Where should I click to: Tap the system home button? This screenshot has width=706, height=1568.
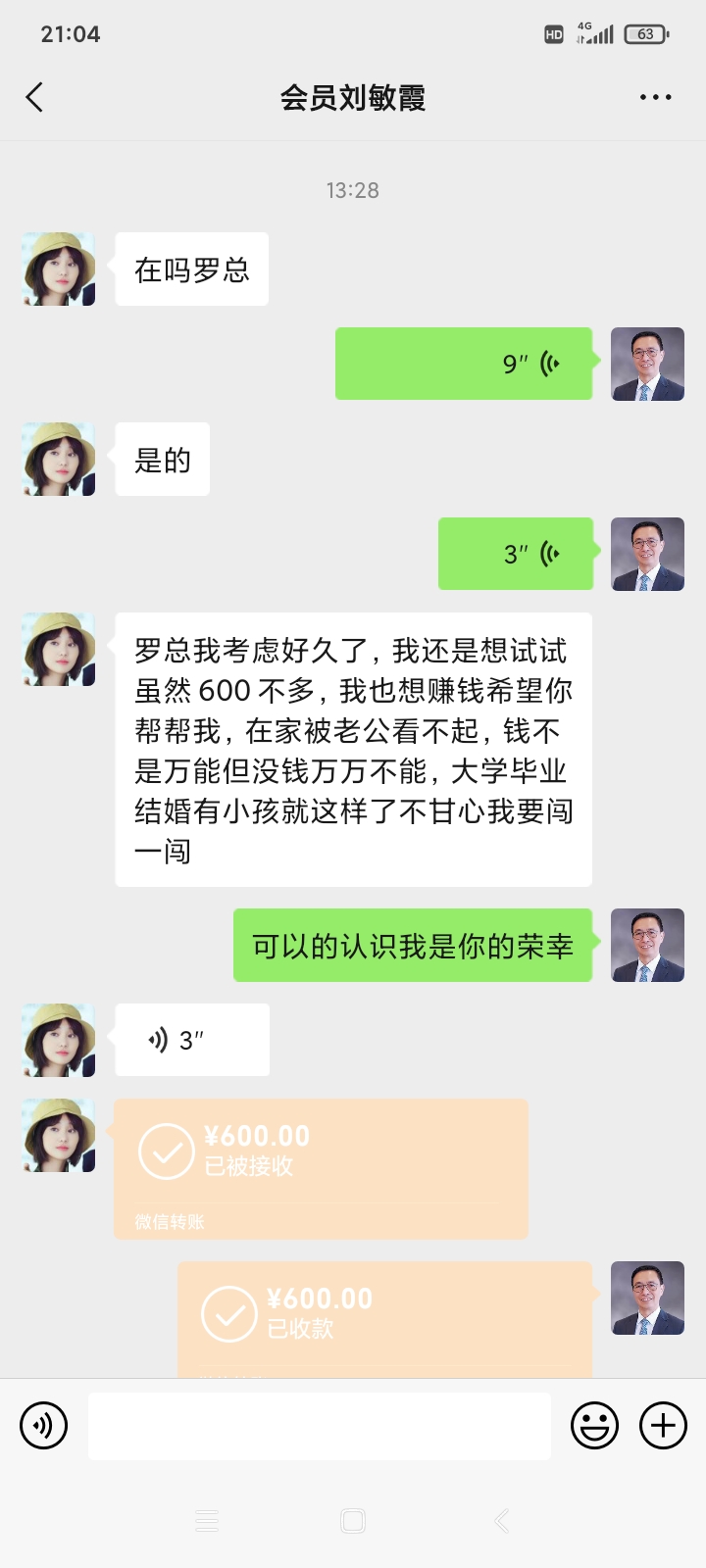point(353,1521)
